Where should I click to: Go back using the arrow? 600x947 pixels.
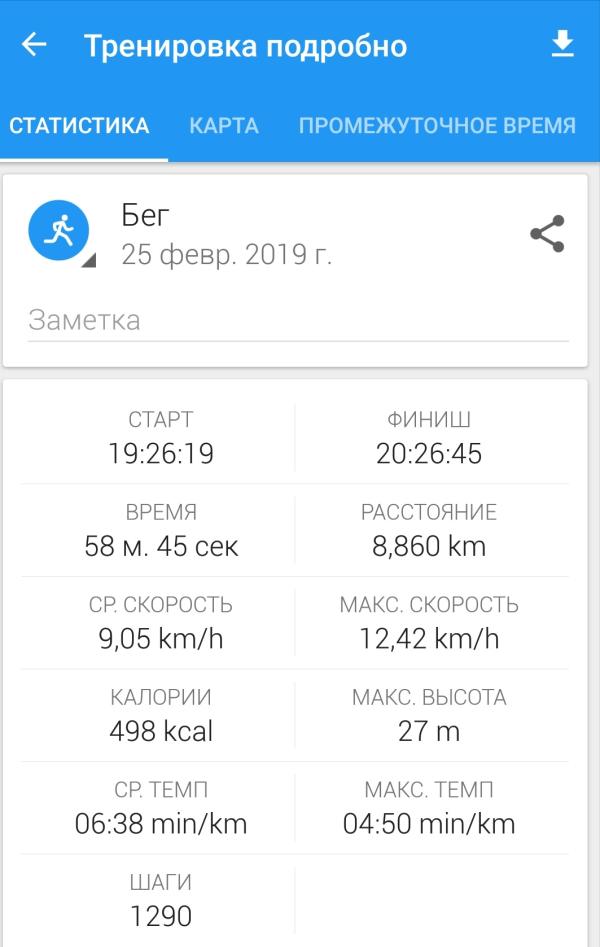[x=35, y=45]
